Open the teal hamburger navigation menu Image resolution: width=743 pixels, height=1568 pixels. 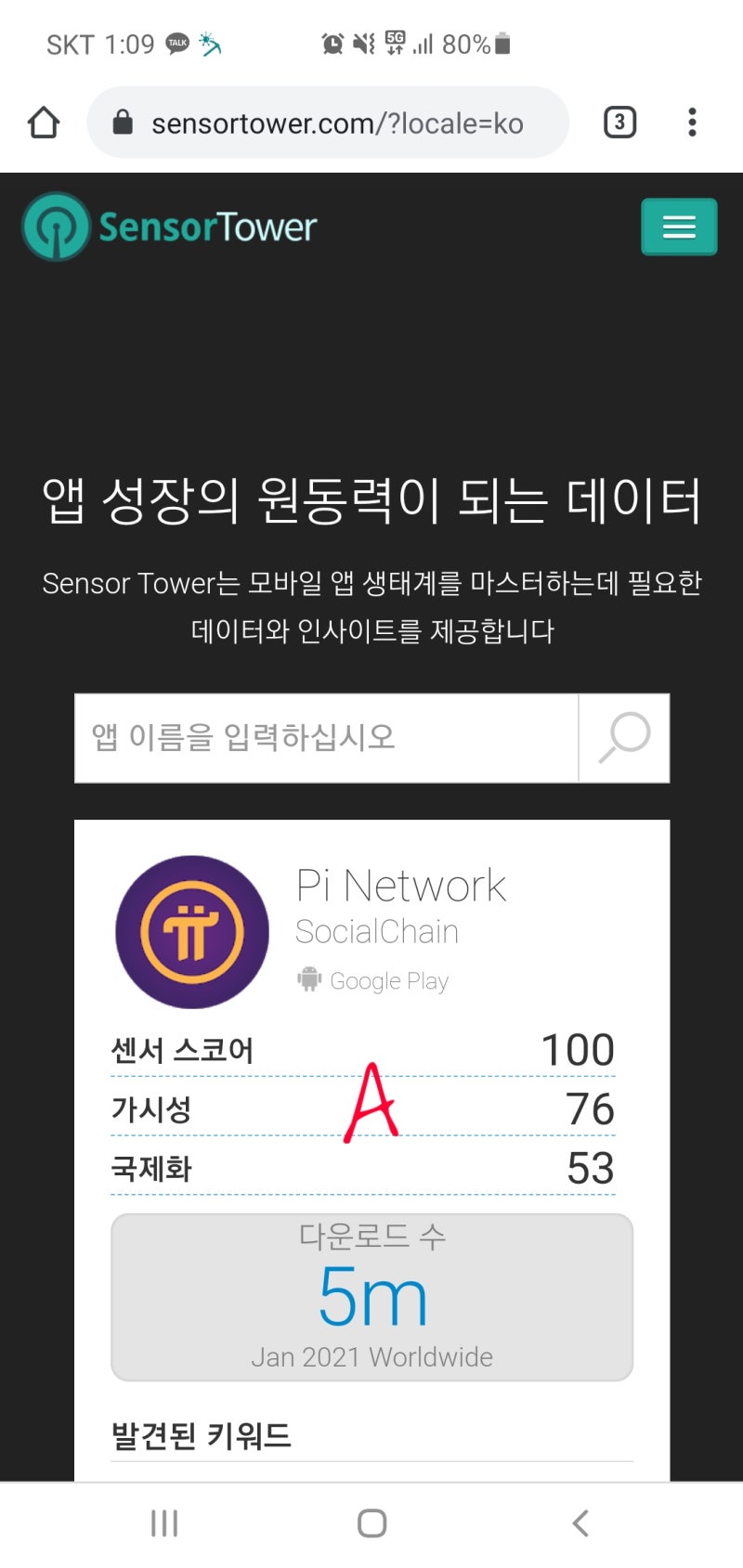pos(679,226)
